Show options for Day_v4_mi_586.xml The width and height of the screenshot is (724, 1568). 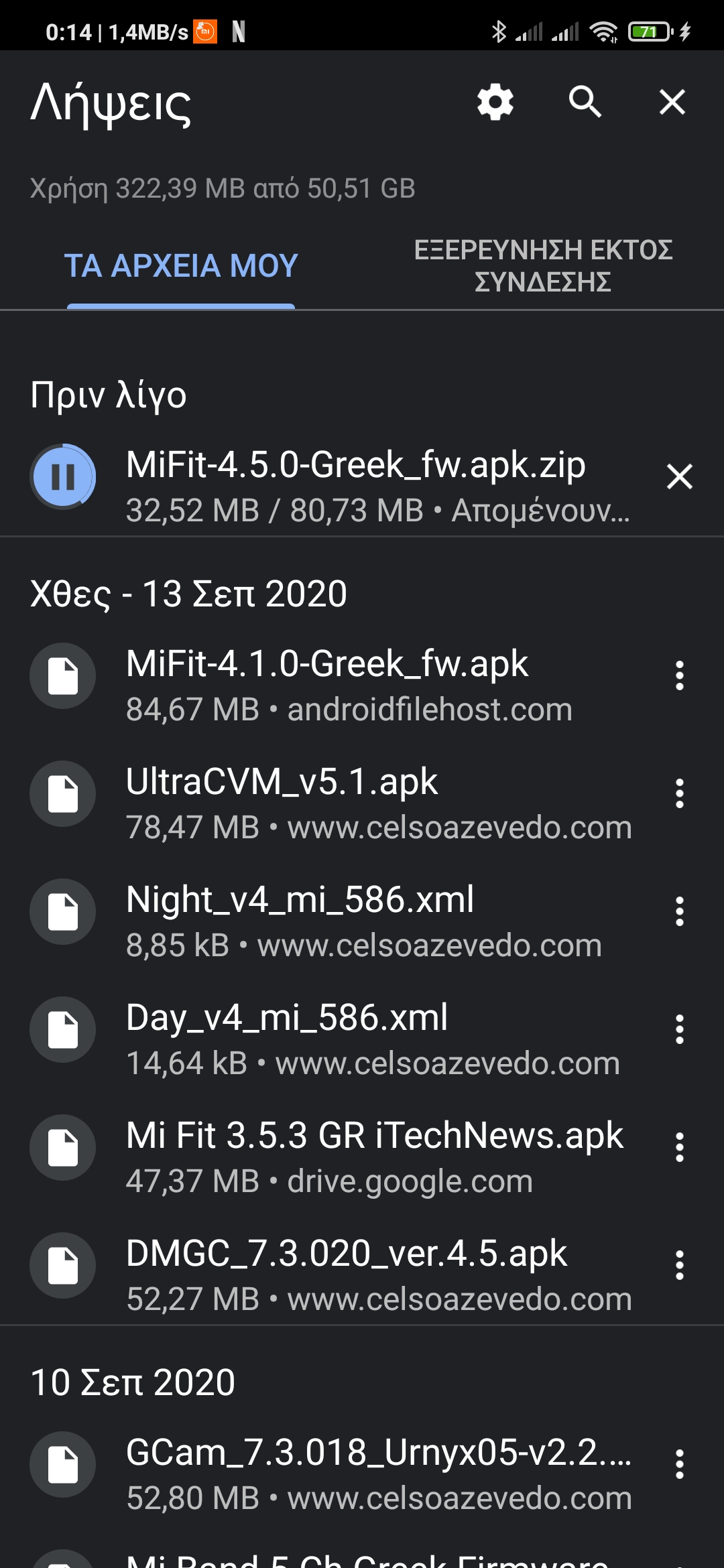point(680,1029)
